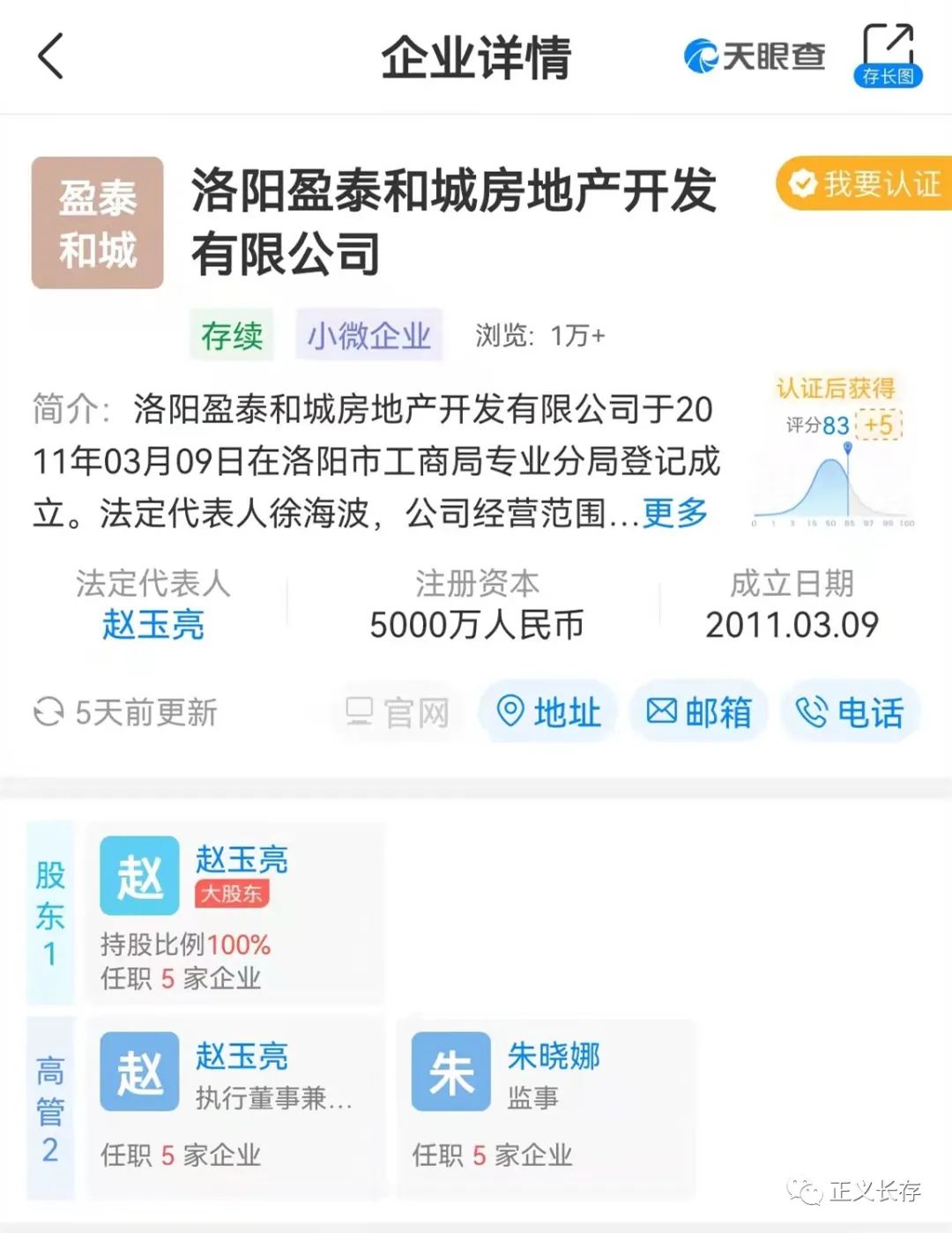View the company 地址
Viewport: 952px width, 1233px height.
click(548, 712)
